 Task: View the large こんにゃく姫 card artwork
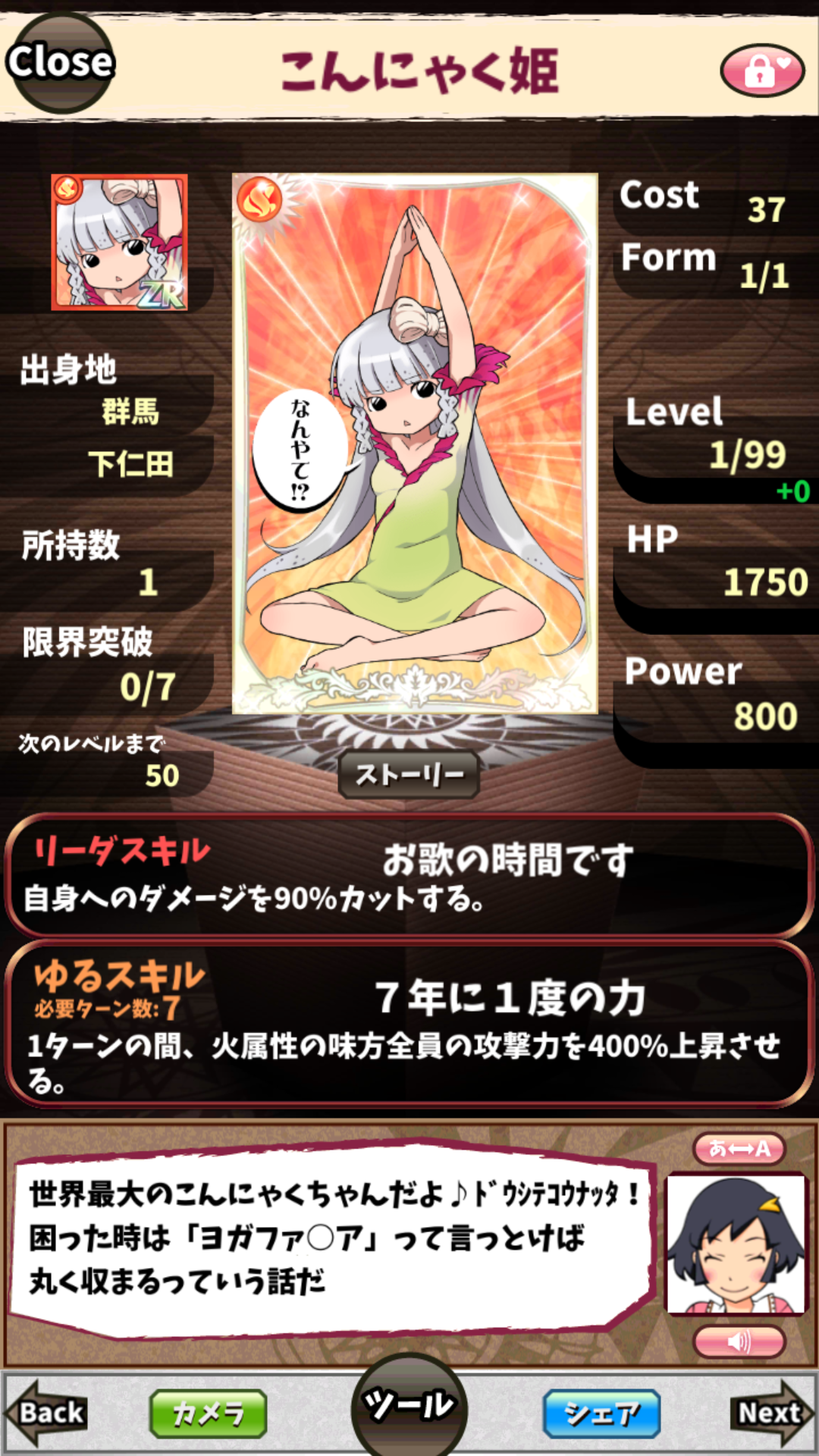(x=414, y=444)
